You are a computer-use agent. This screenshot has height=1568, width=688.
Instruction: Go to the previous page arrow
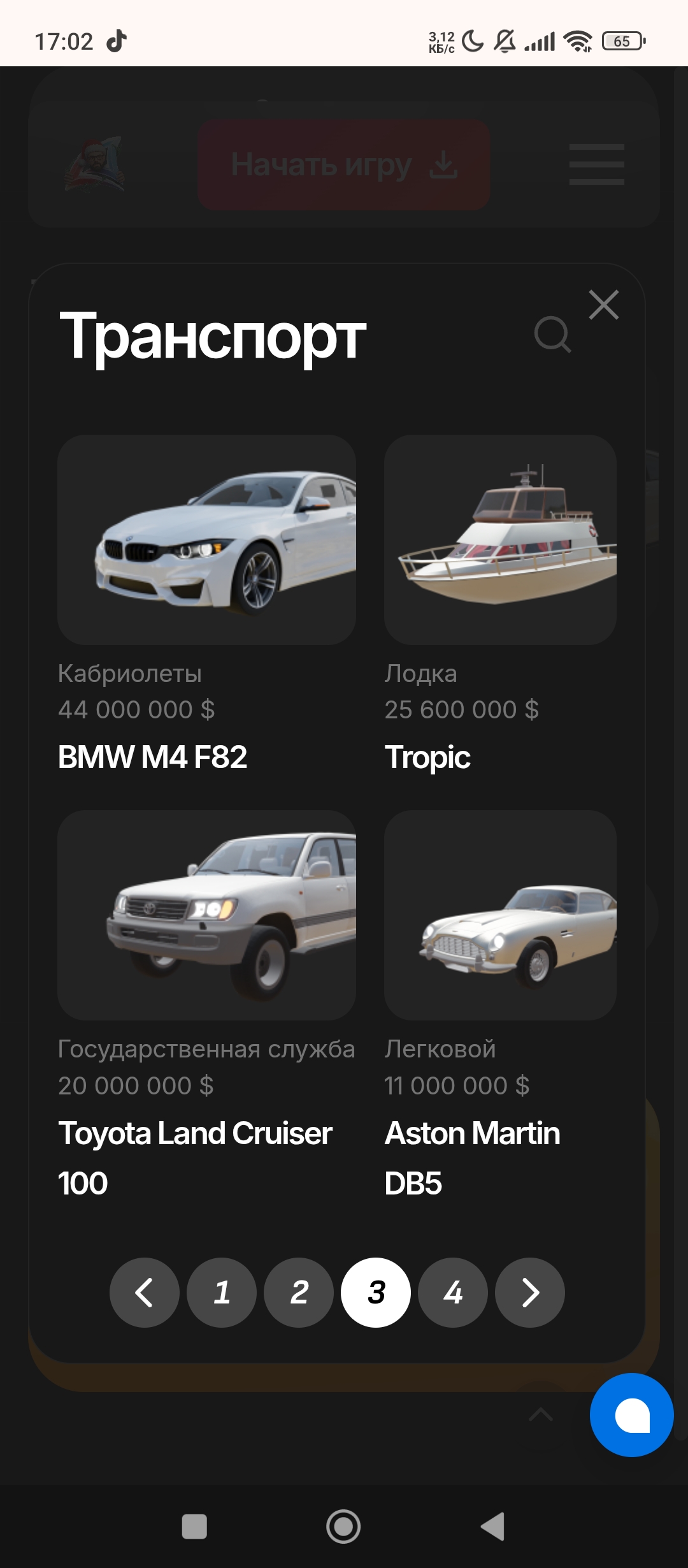tap(145, 1293)
